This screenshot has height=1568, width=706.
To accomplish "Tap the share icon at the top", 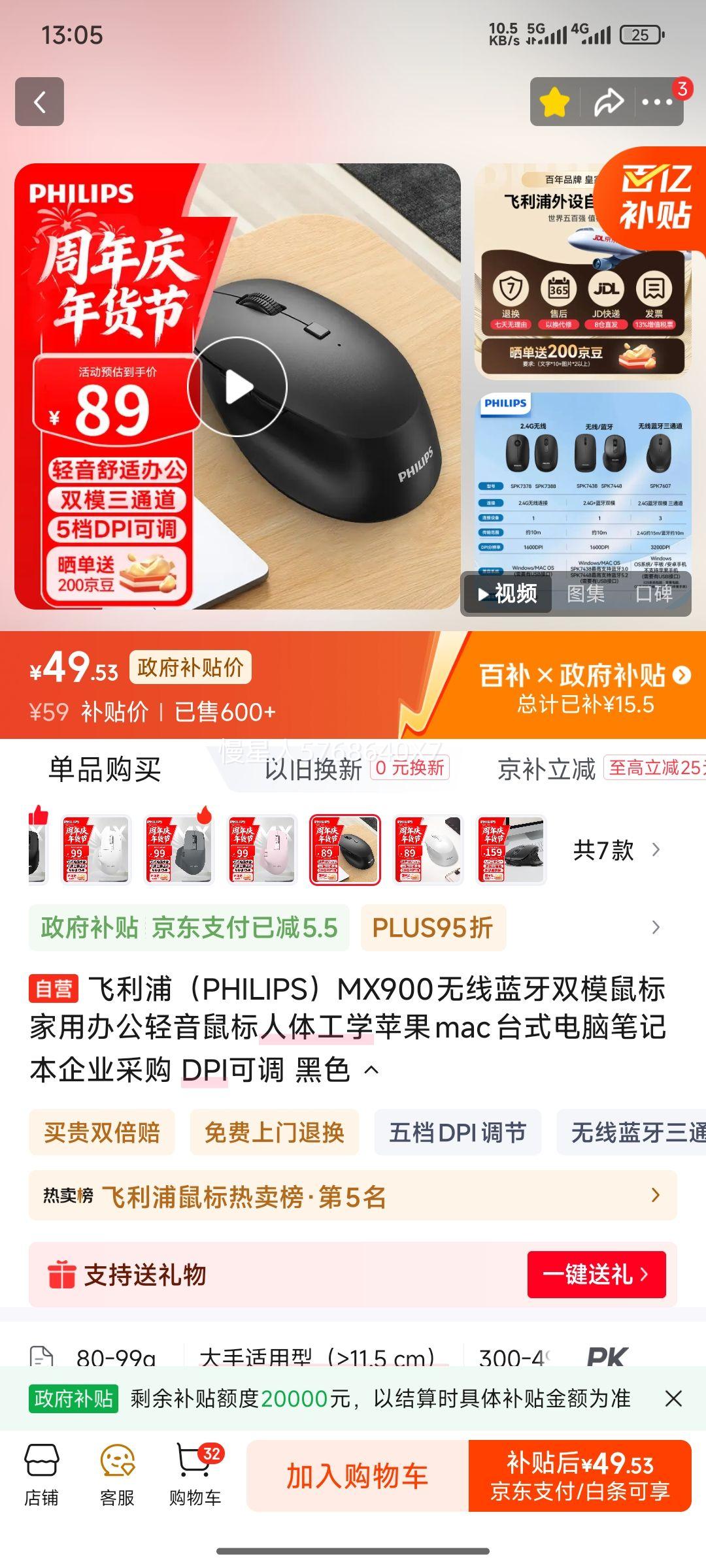I will click(609, 102).
